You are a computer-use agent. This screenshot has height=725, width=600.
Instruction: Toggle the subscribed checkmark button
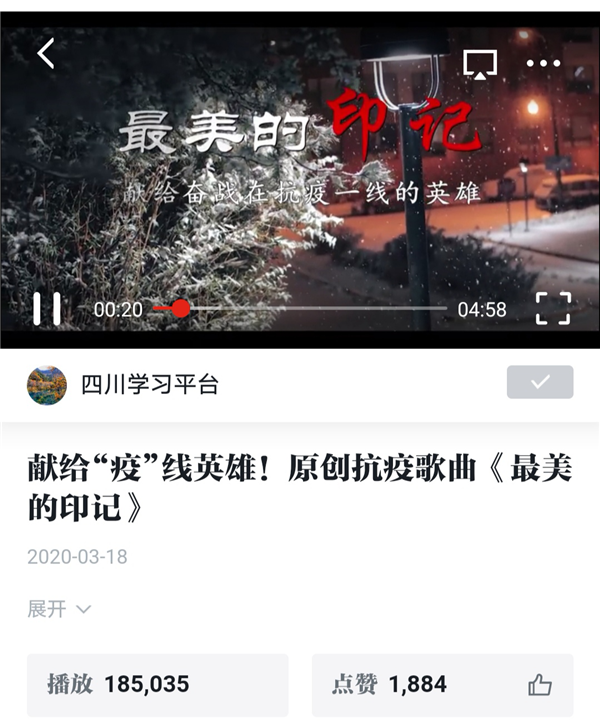coord(540,382)
